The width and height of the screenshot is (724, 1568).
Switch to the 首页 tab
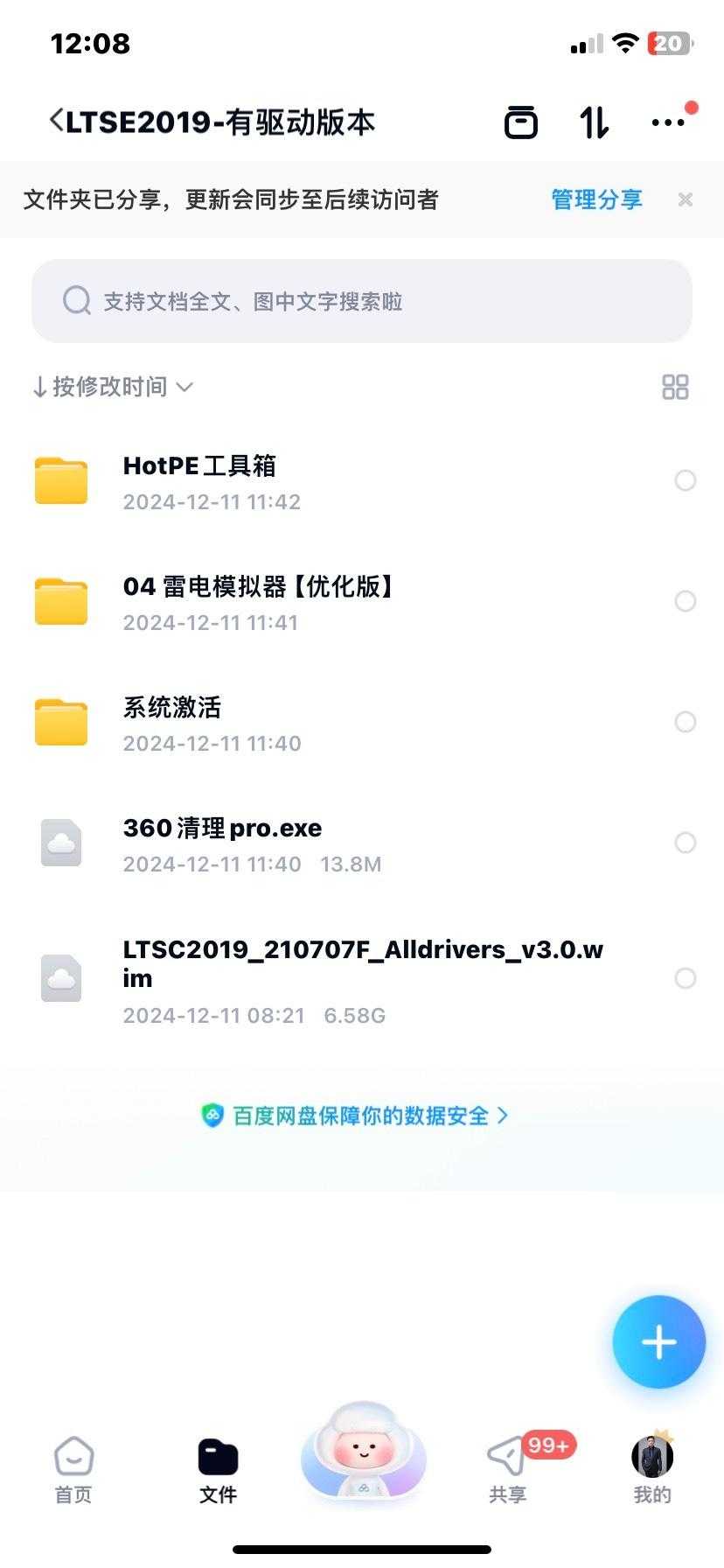pyautogui.click(x=73, y=1470)
